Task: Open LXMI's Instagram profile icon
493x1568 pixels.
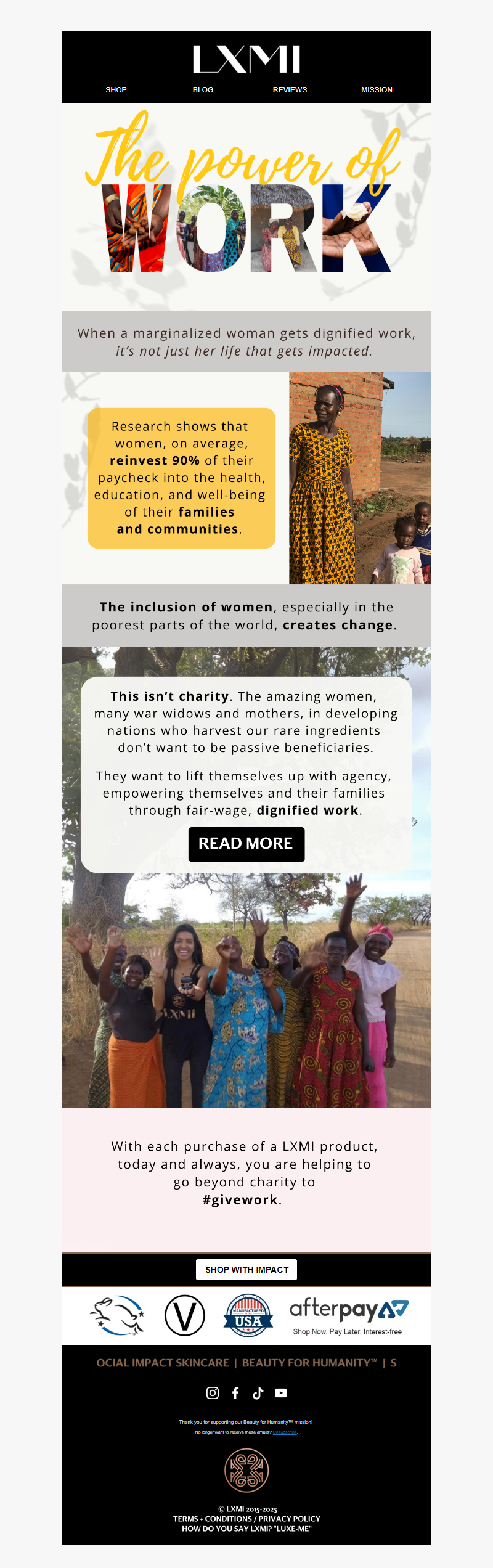Action: pyautogui.click(x=213, y=1393)
